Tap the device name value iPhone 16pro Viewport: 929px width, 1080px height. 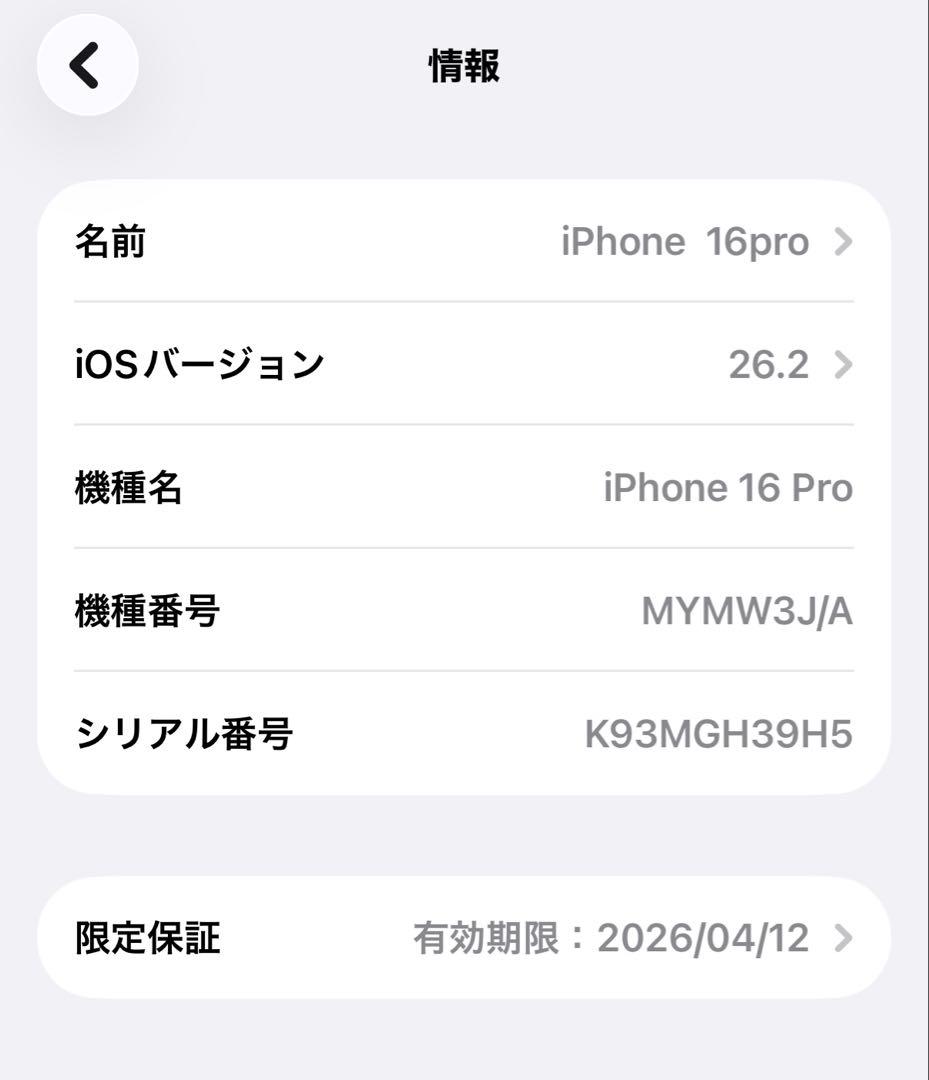coord(685,240)
